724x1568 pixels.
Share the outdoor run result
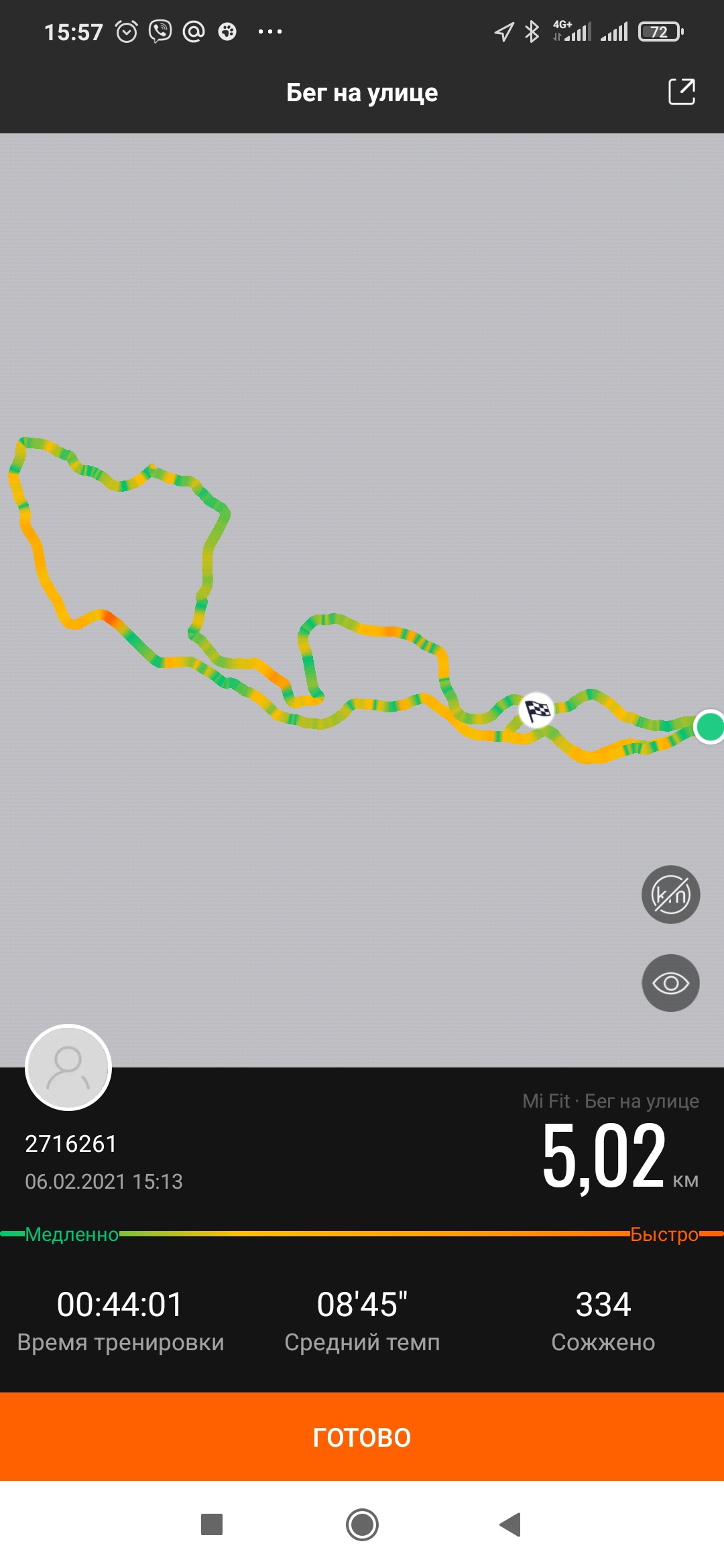tap(682, 92)
